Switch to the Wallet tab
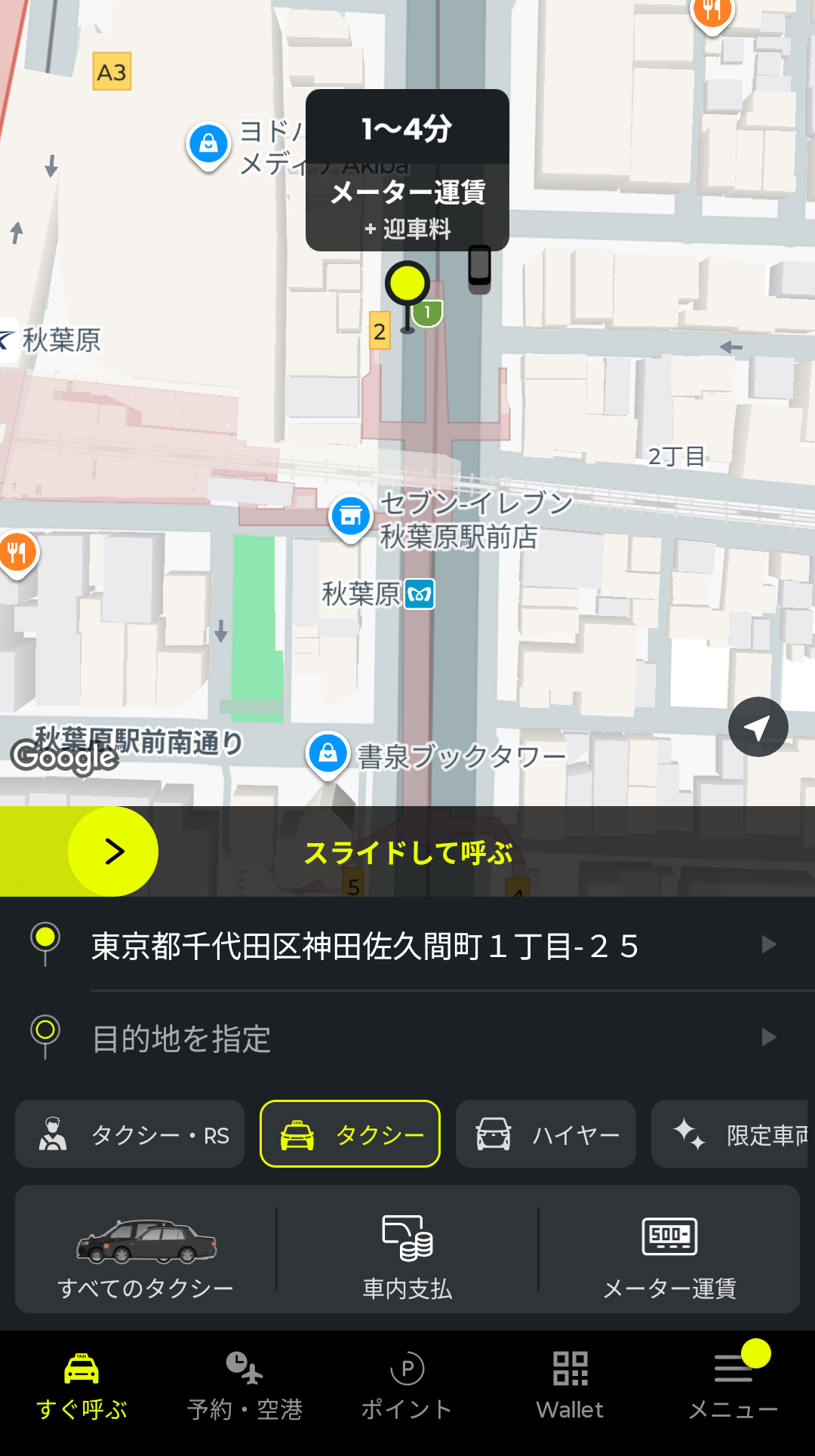Viewport: 815px width, 1456px height. (570, 1387)
